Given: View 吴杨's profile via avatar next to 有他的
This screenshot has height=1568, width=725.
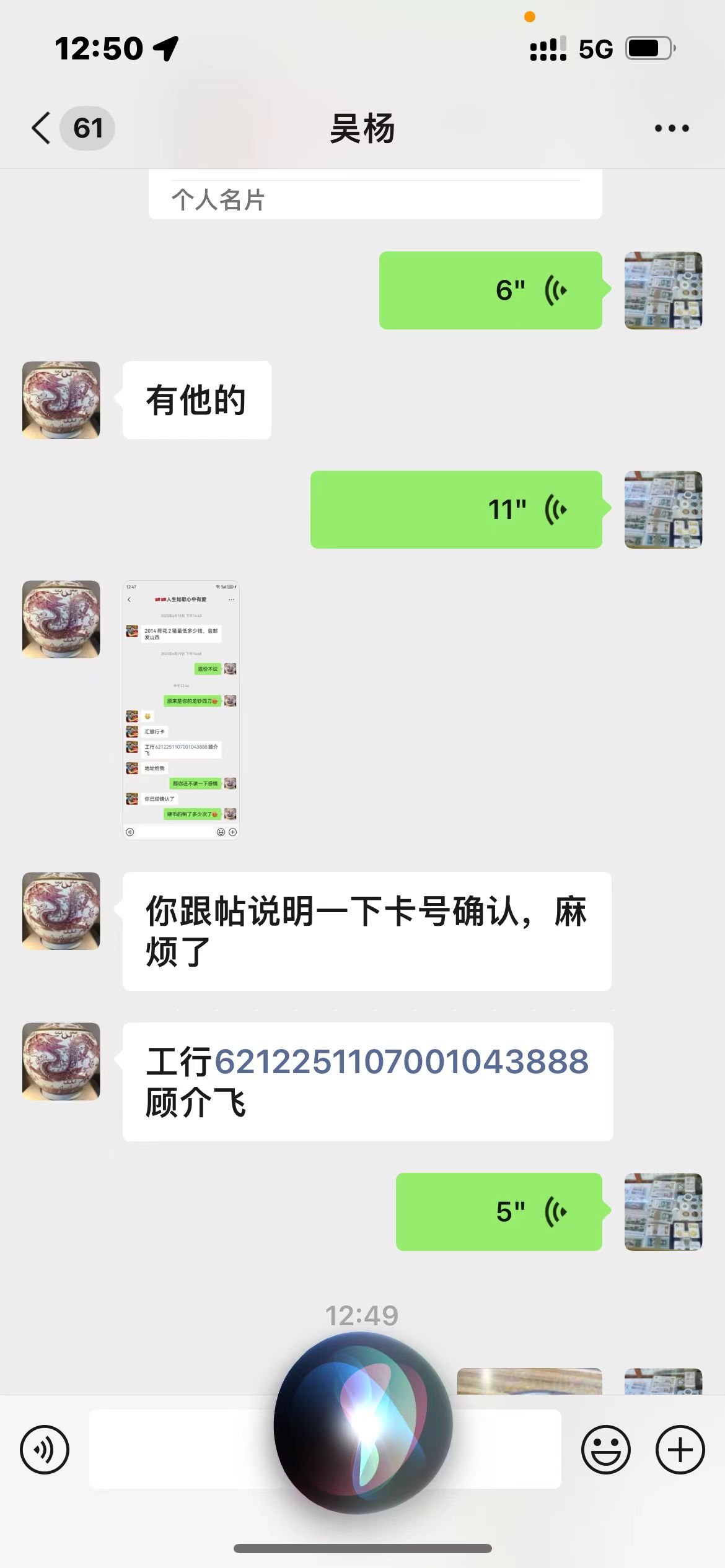Looking at the screenshot, I should pyautogui.click(x=61, y=400).
